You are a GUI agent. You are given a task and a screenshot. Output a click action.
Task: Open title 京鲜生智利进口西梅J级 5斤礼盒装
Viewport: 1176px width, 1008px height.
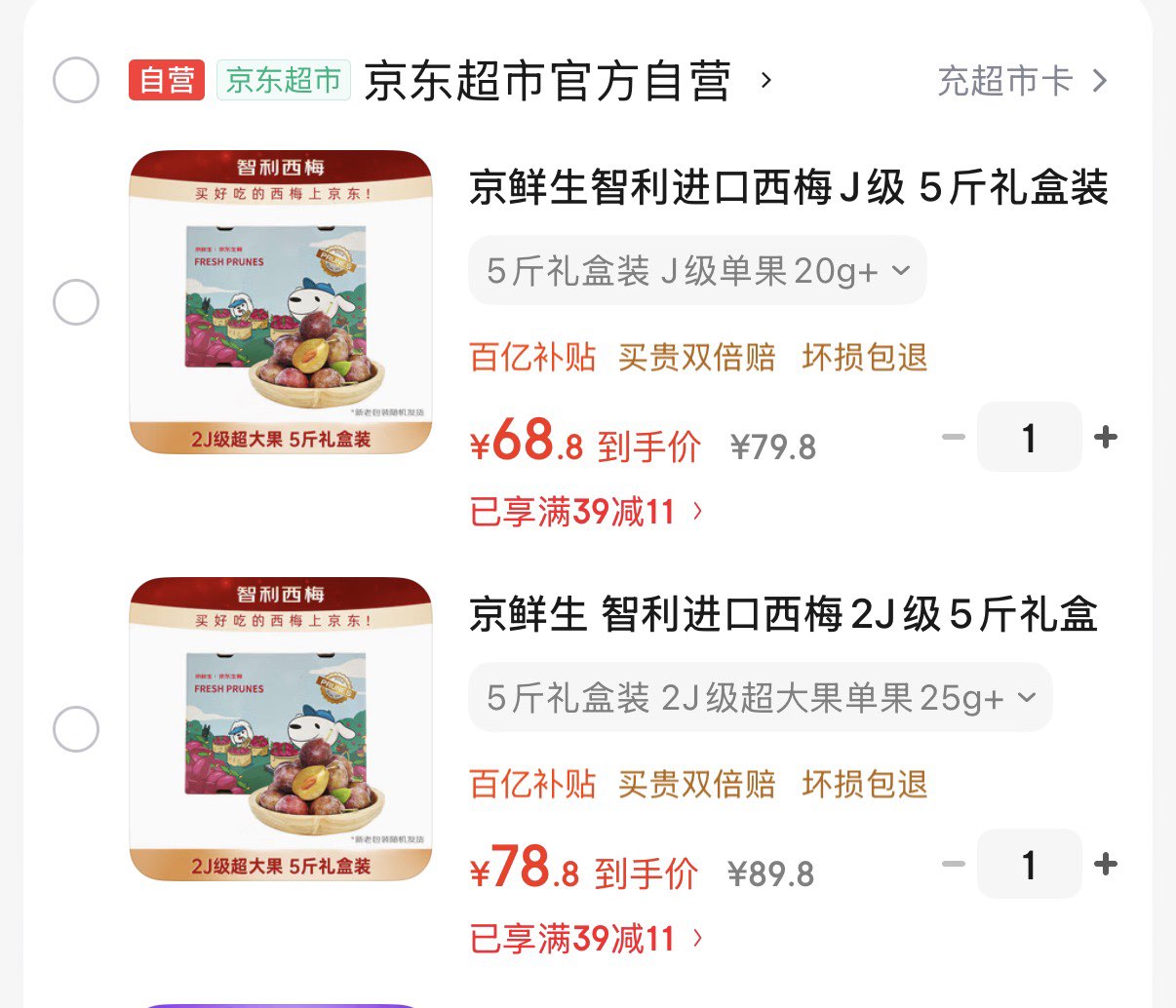[x=788, y=188]
